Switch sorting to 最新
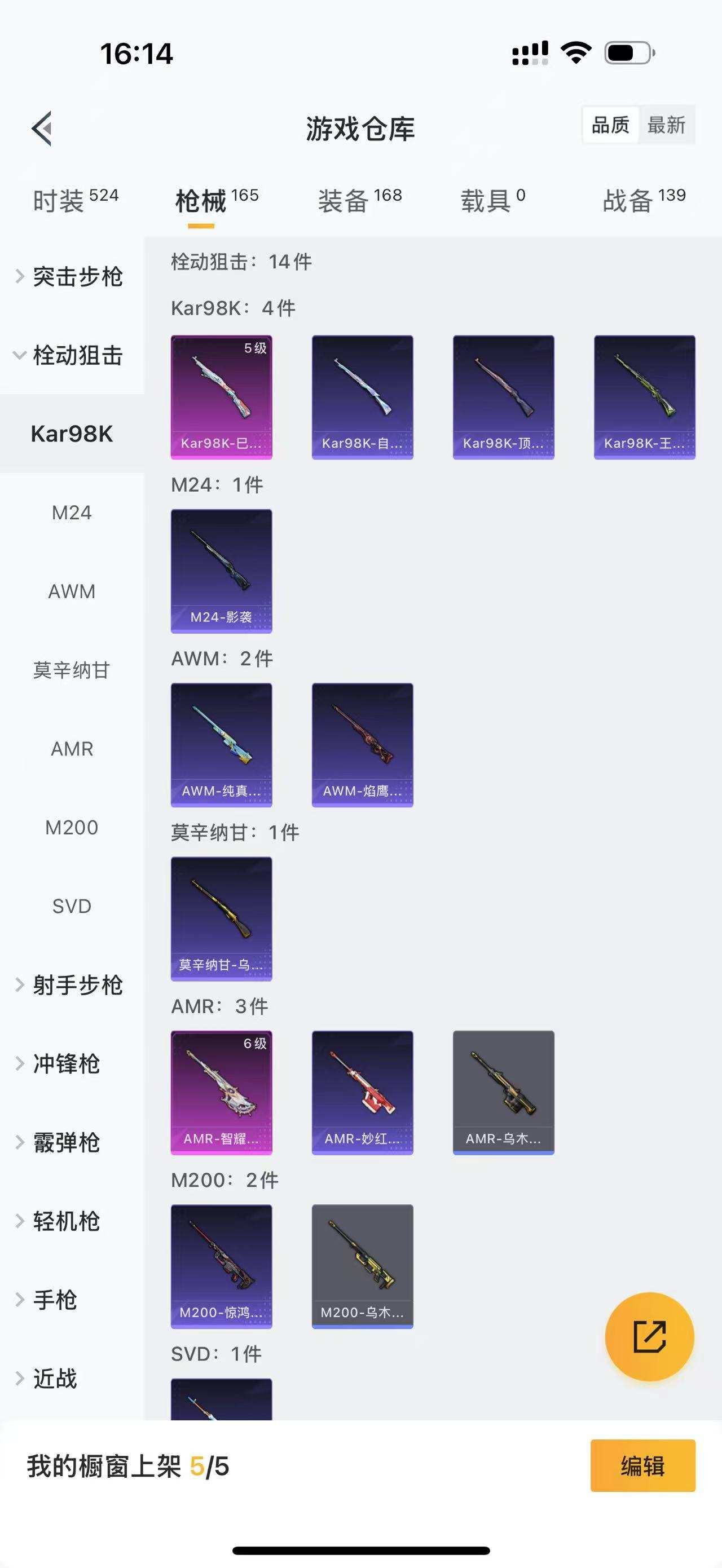The width and height of the screenshot is (722, 1568). pos(668,125)
